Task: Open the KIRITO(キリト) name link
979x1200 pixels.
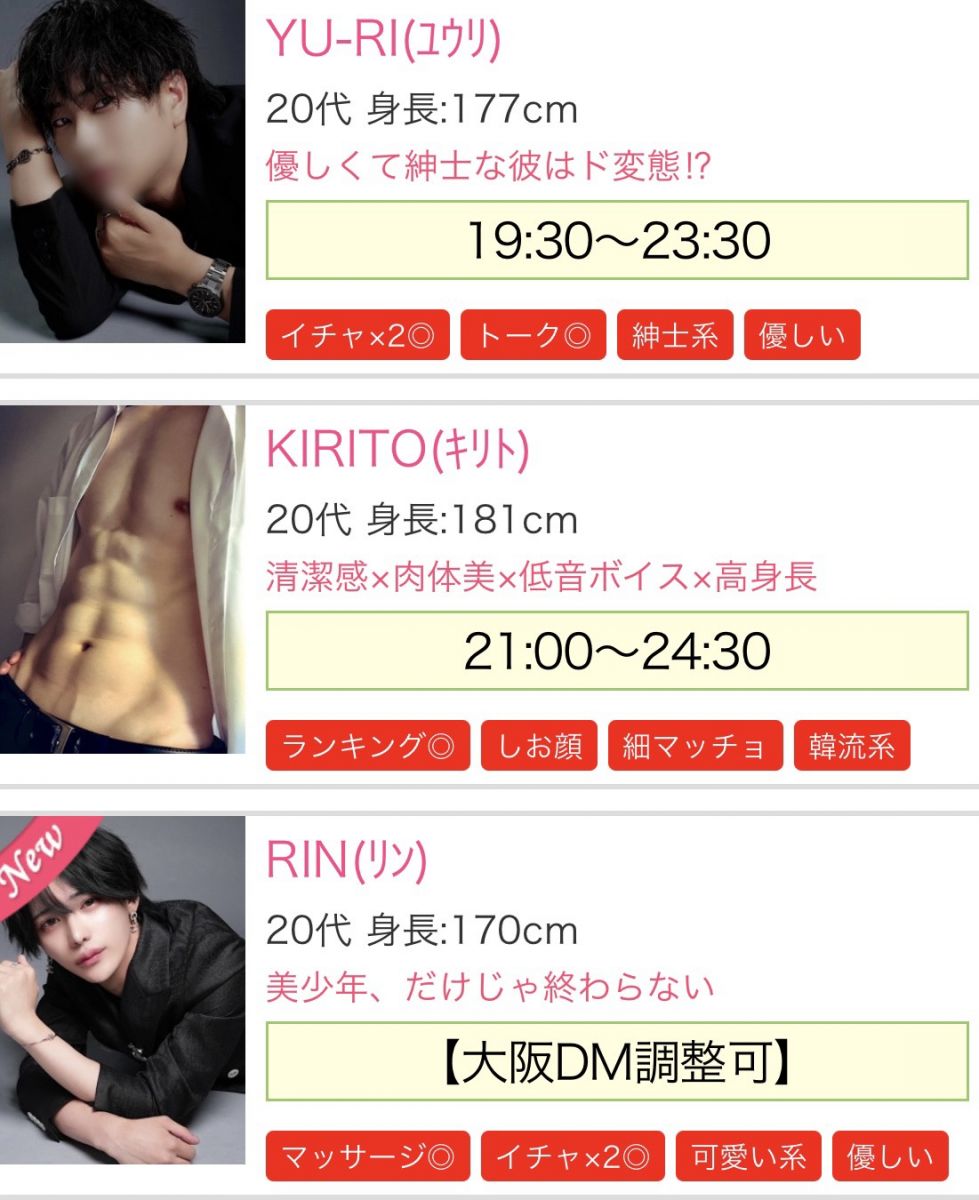Action: tap(397, 451)
